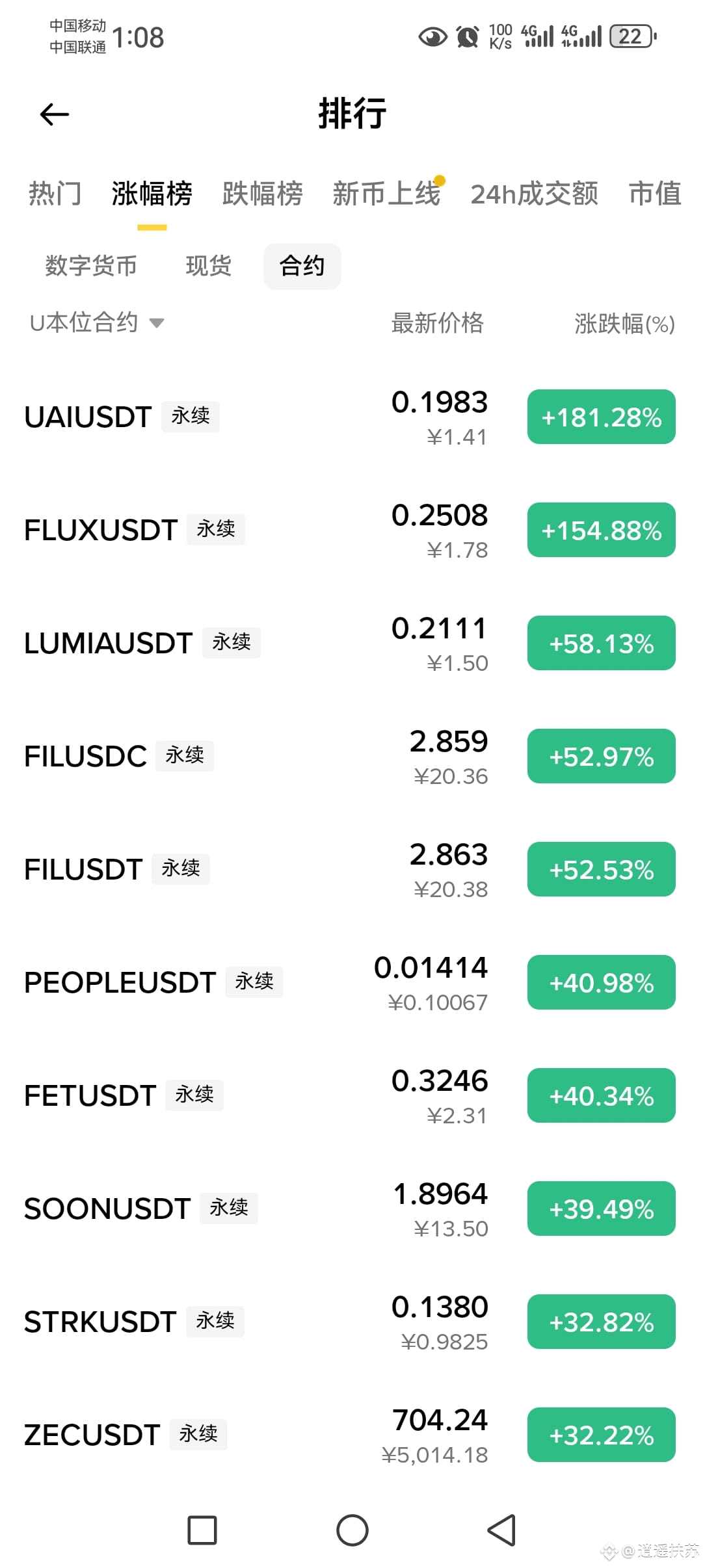Expand the U本位合约 dropdown
Screen dimensions: 705x1568
click(96, 322)
